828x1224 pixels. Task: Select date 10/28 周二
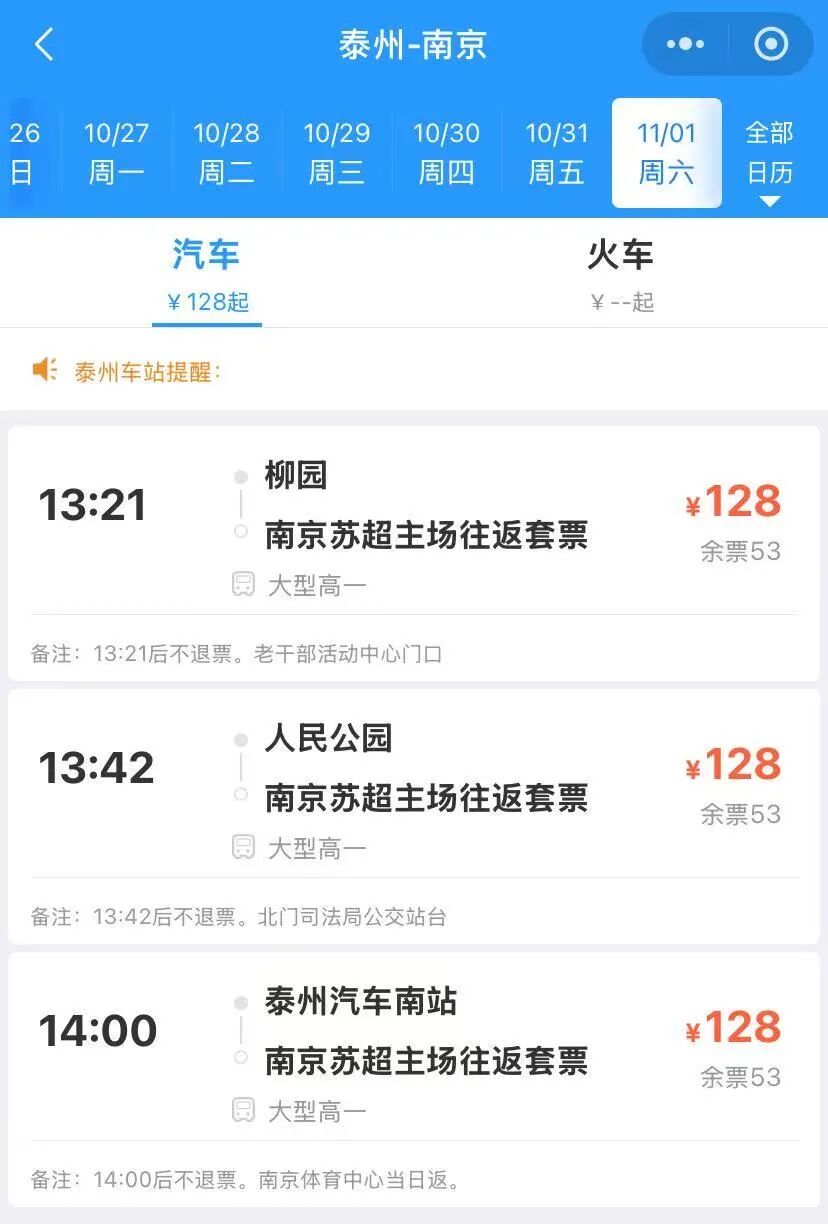tap(226, 153)
